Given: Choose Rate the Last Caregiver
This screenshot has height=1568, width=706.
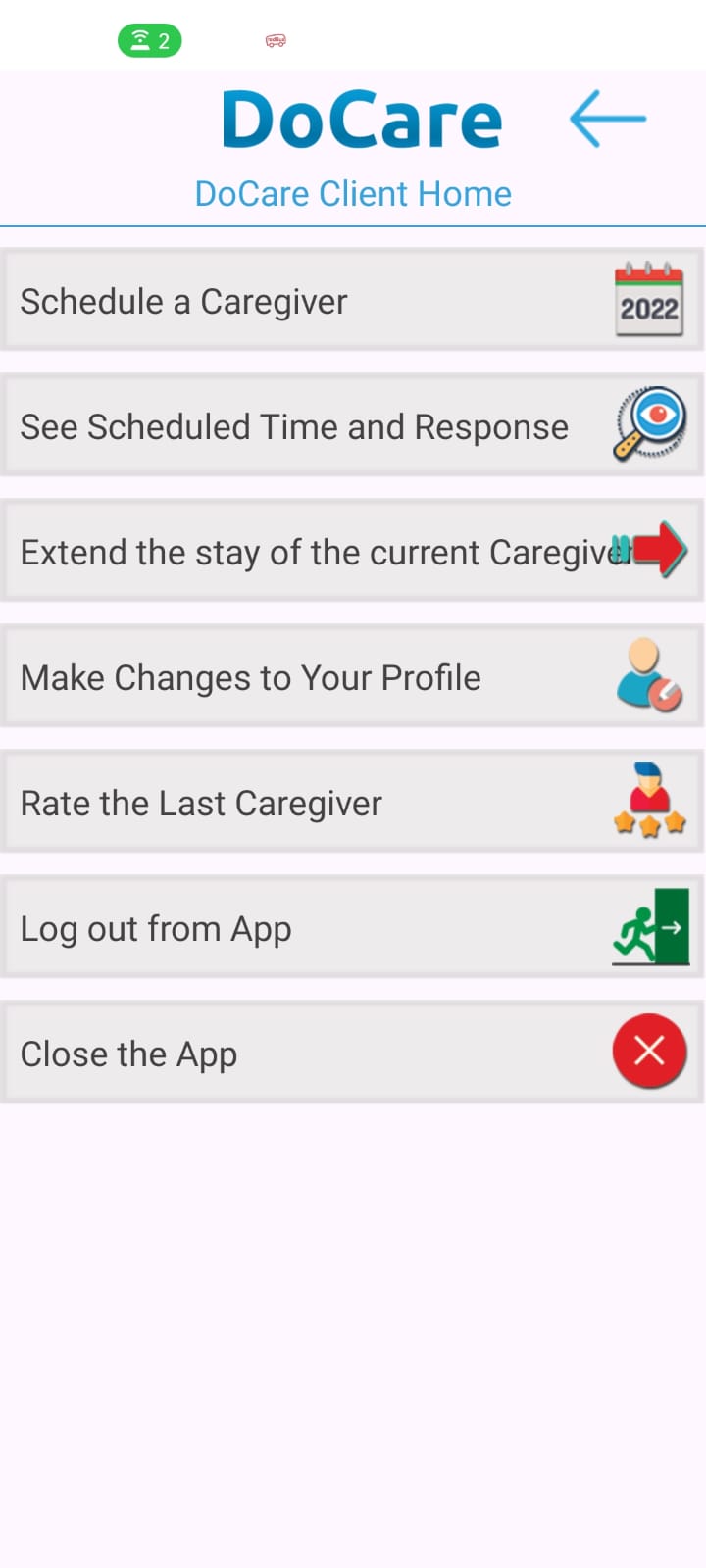Looking at the screenshot, I should (x=352, y=803).
